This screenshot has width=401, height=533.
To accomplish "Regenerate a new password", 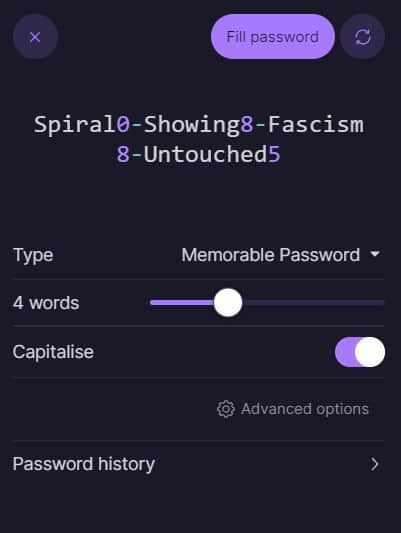I will click(362, 37).
